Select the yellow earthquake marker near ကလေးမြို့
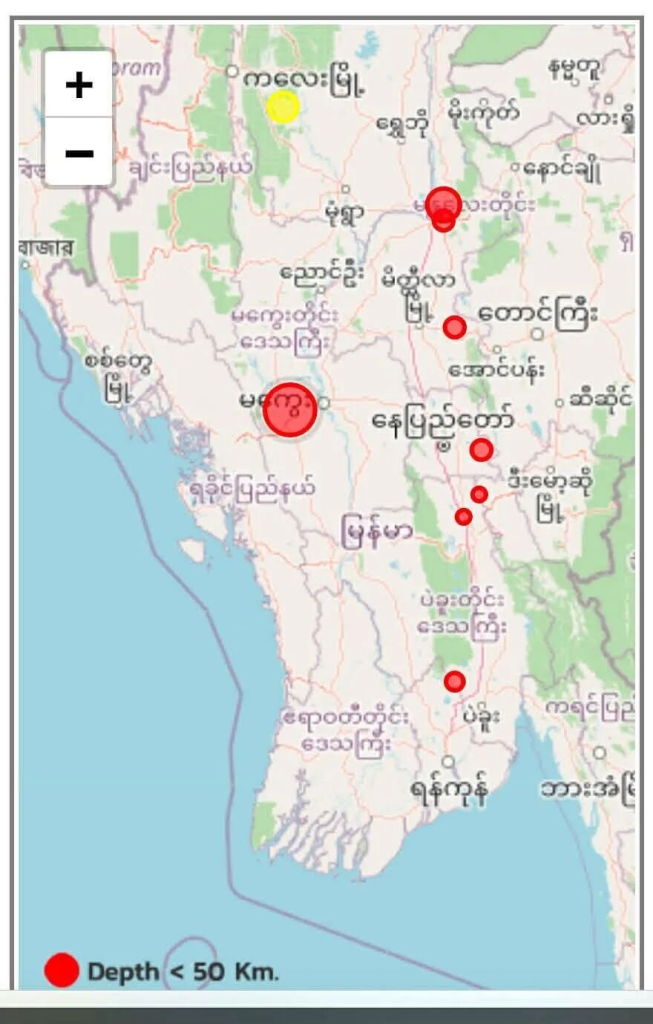This screenshot has height=1024, width=653. [x=283, y=106]
